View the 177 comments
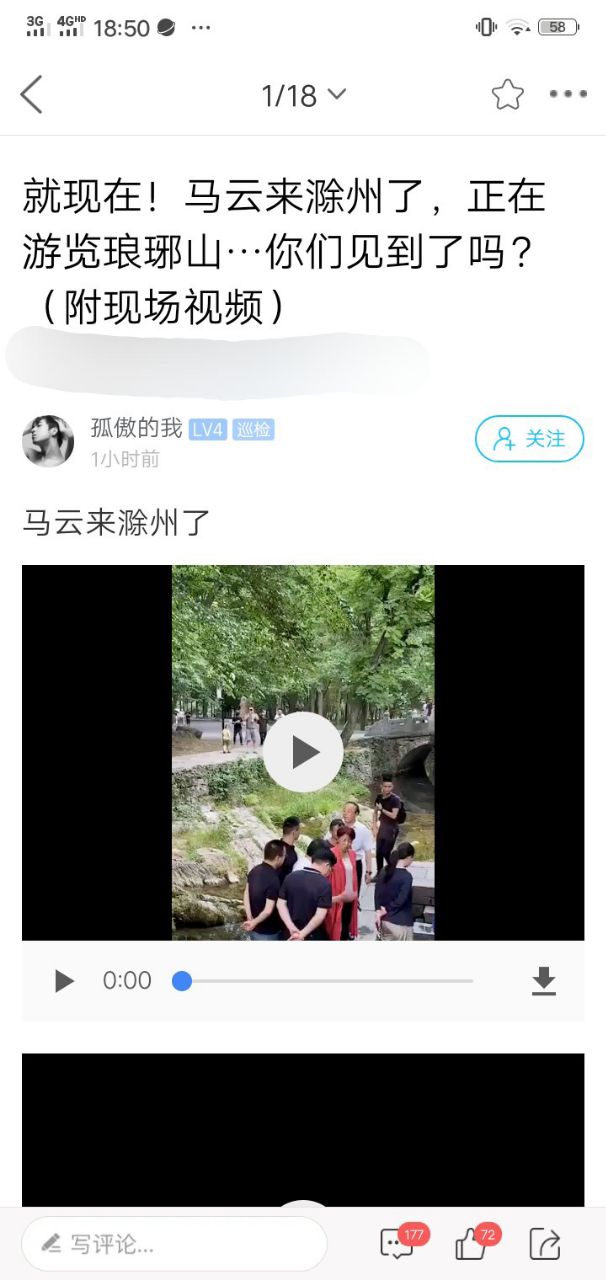This screenshot has height=1280, width=606. click(x=398, y=1243)
